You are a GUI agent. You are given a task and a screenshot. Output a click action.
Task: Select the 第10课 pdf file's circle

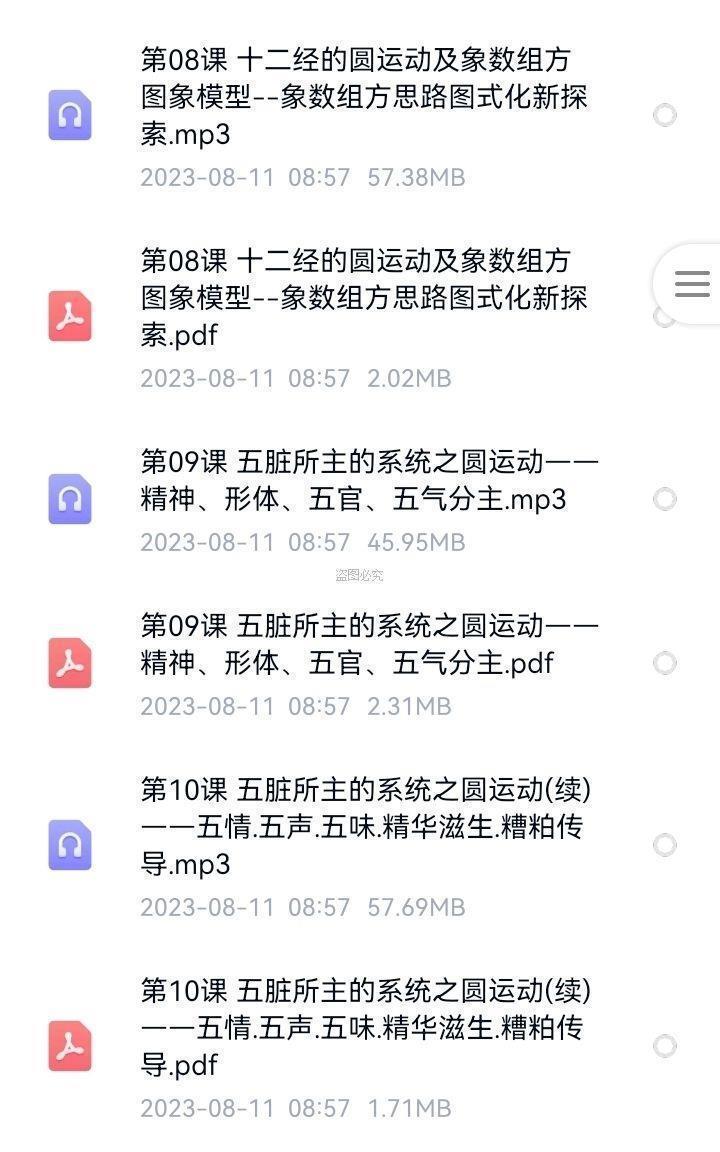665,1046
